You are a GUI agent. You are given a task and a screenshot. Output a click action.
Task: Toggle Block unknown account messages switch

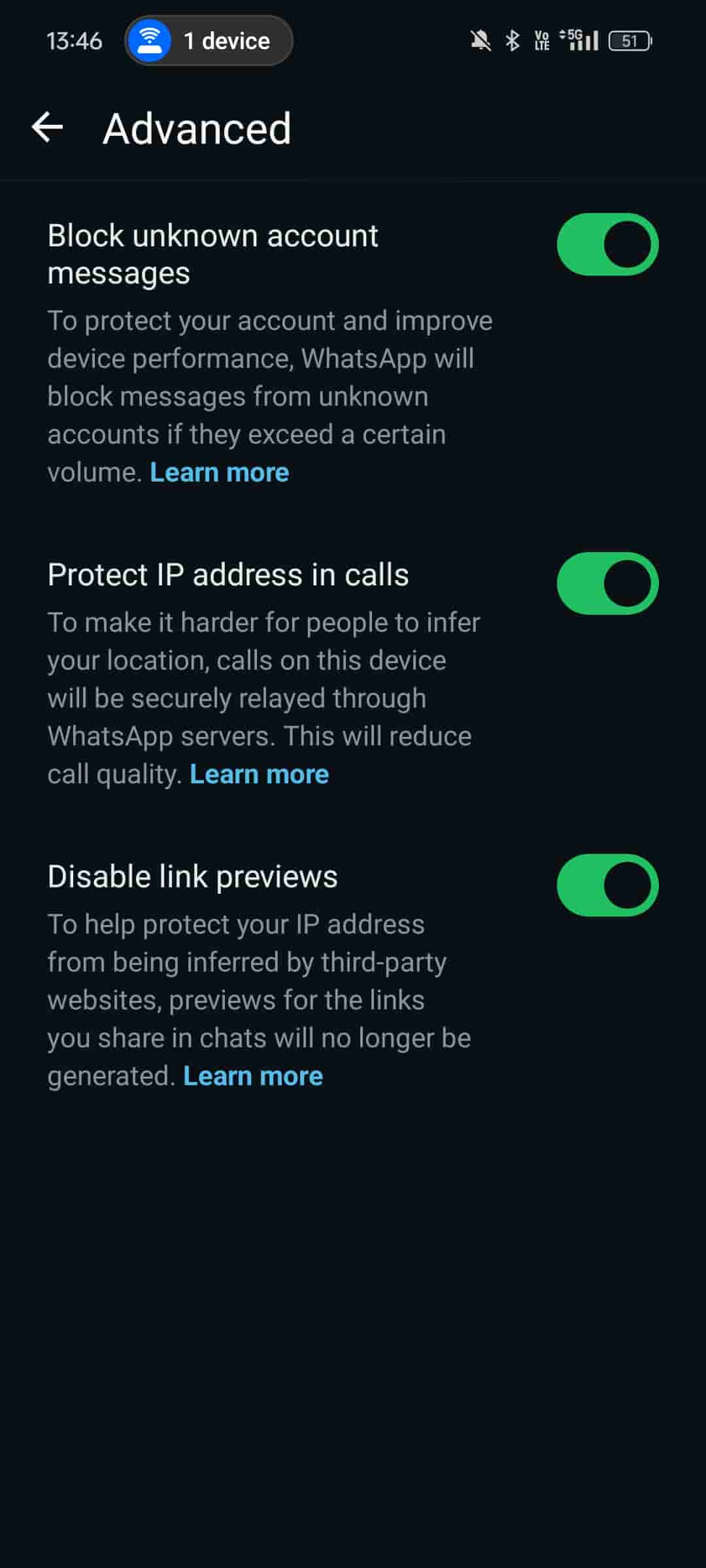(607, 244)
